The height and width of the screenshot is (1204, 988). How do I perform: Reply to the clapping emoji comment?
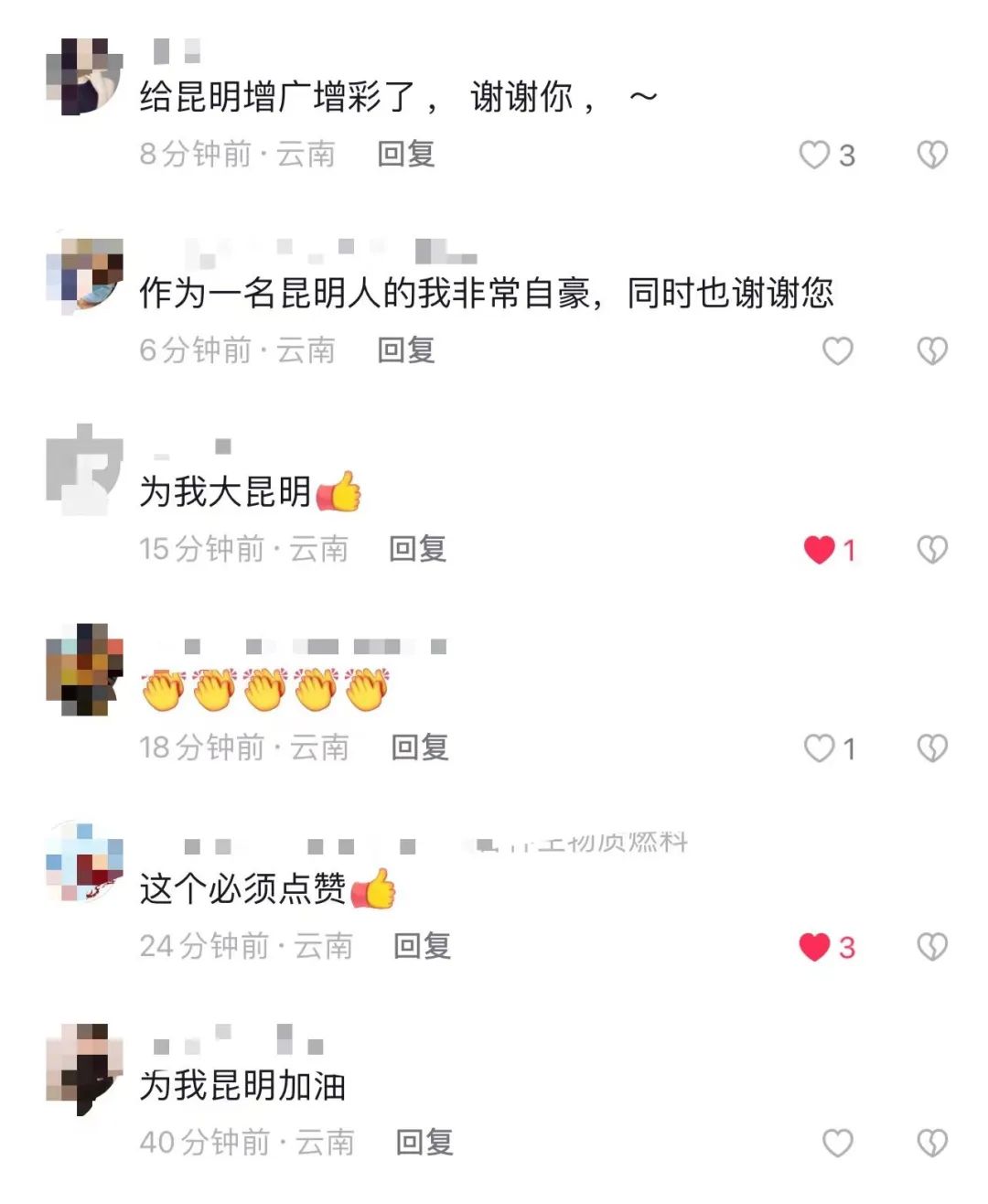(420, 747)
